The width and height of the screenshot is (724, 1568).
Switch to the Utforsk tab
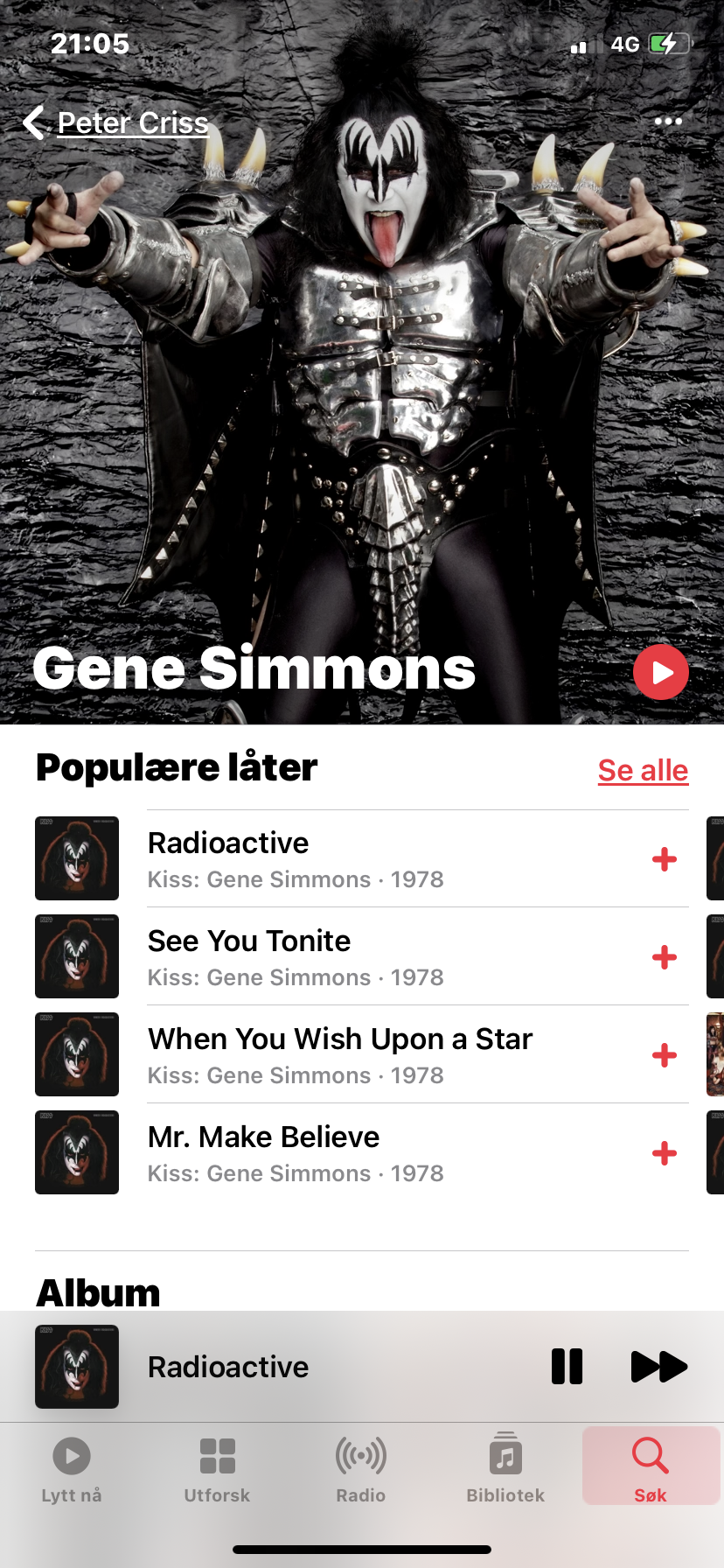(217, 1470)
